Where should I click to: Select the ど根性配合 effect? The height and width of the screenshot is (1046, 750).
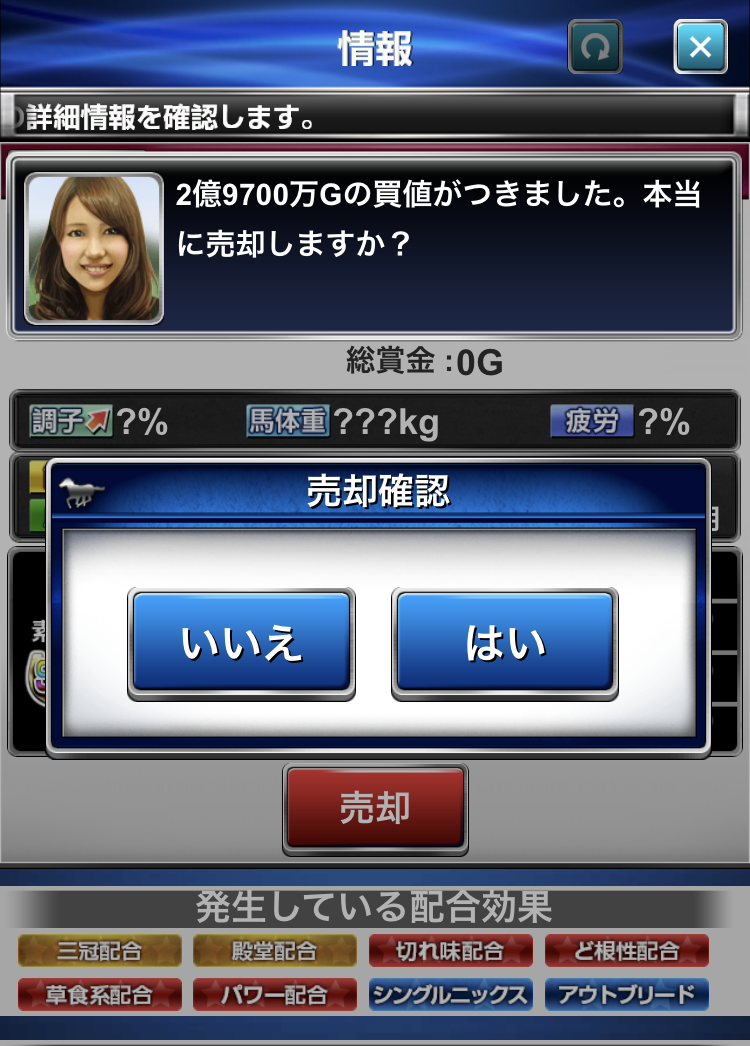(x=627, y=950)
